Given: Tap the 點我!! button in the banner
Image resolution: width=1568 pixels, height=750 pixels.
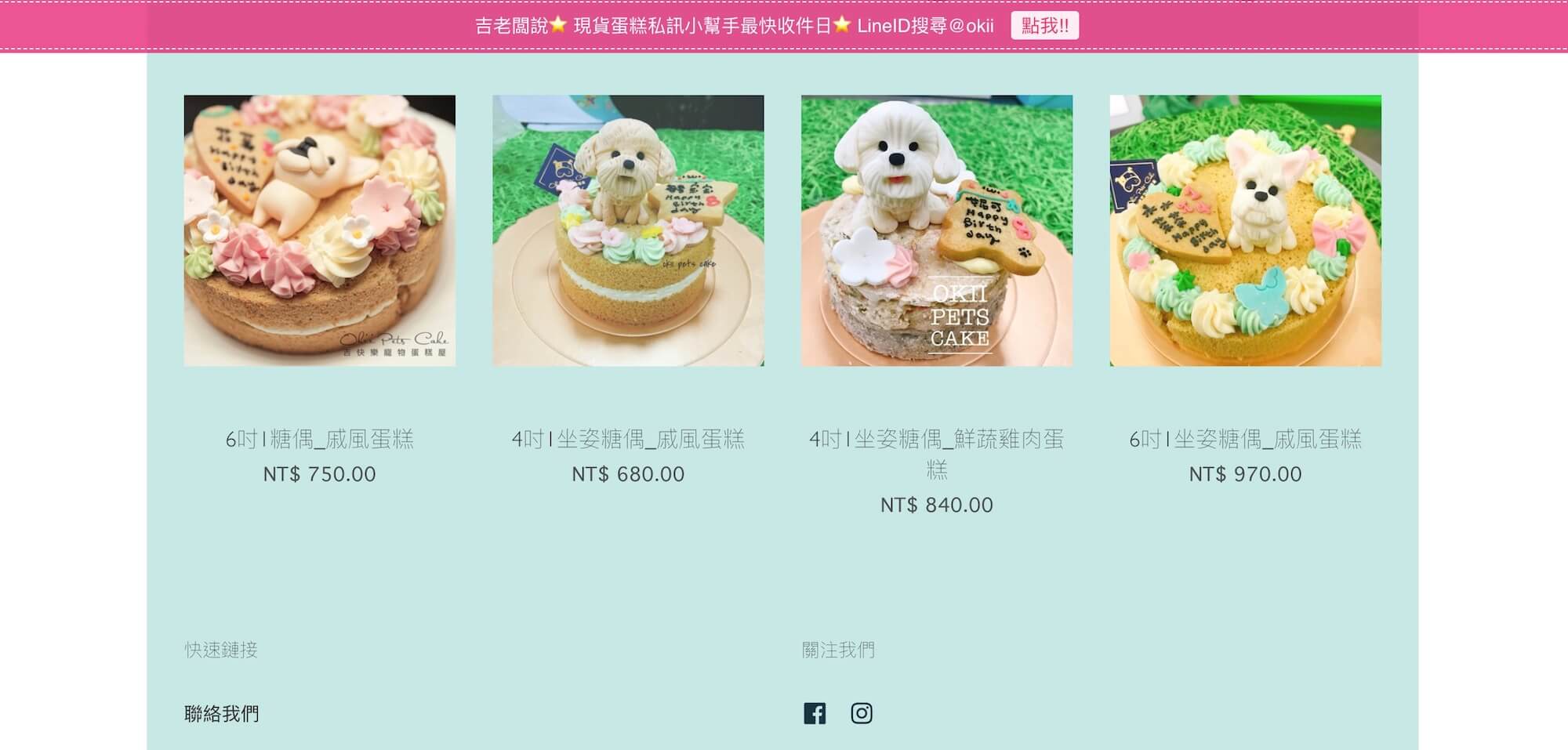Looking at the screenshot, I should 1044,26.
